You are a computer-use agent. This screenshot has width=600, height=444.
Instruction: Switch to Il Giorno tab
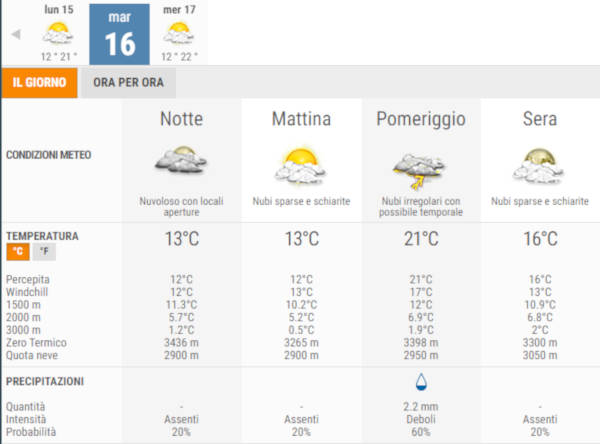[x=40, y=82]
